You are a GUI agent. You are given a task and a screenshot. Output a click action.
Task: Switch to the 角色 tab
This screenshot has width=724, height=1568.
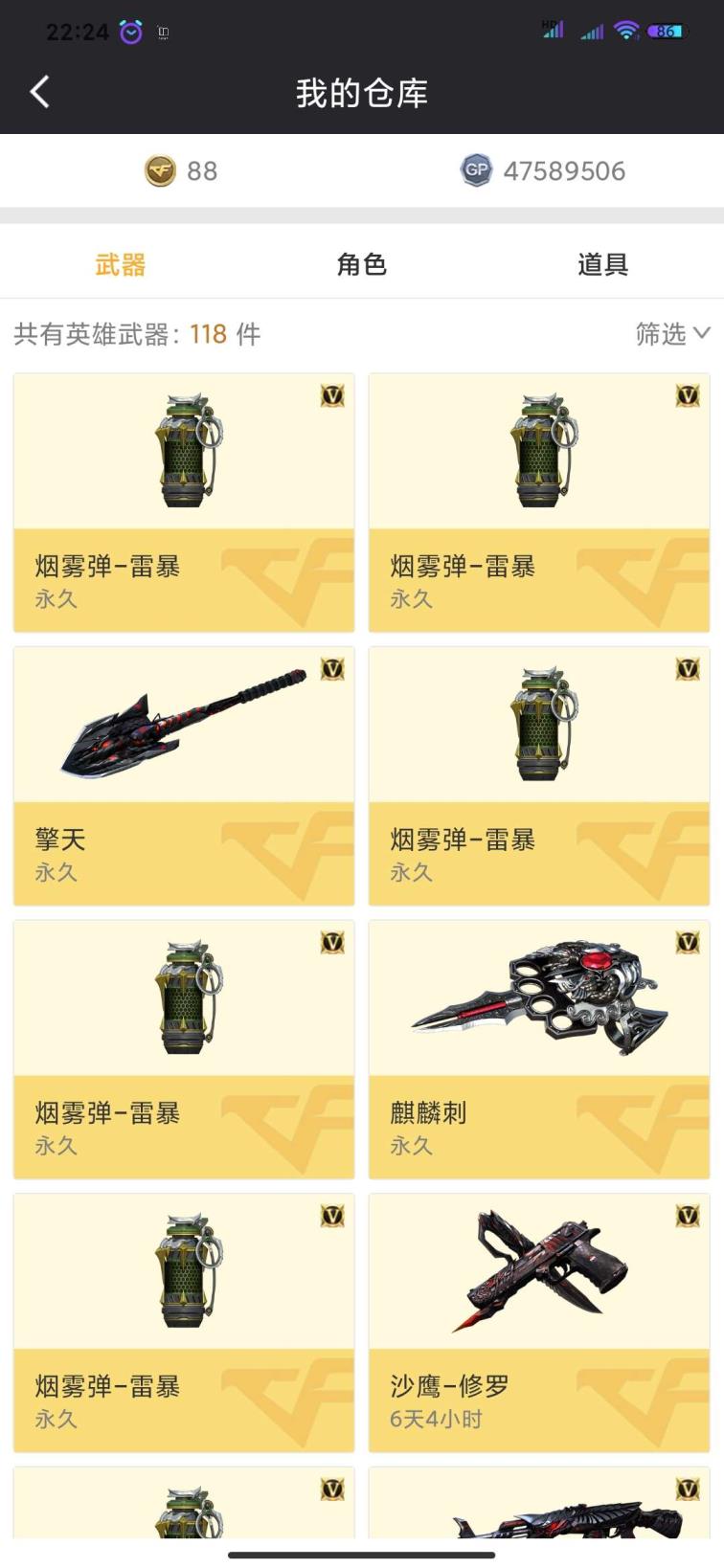361,264
